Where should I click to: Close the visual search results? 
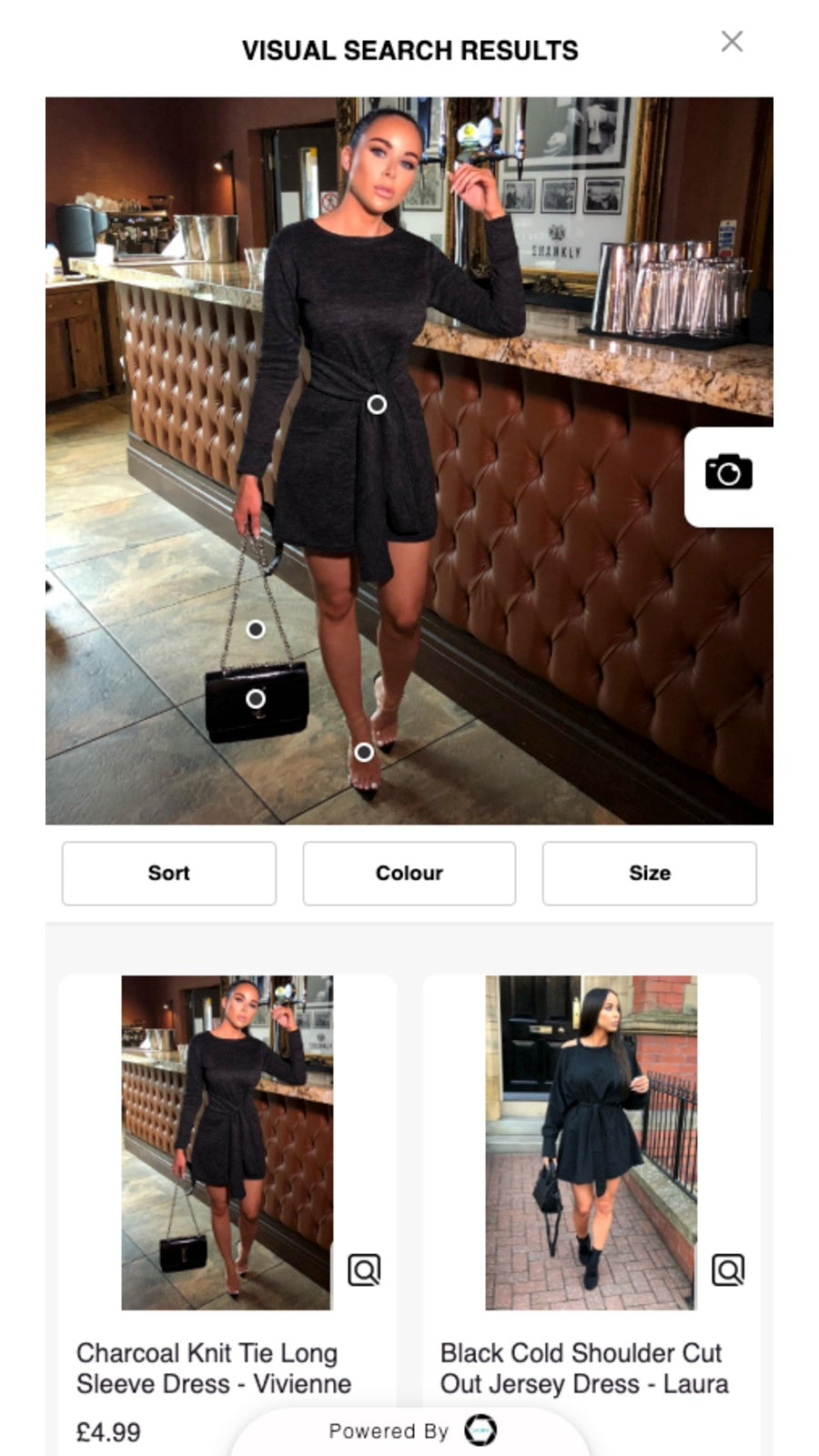tap(732, 42)
